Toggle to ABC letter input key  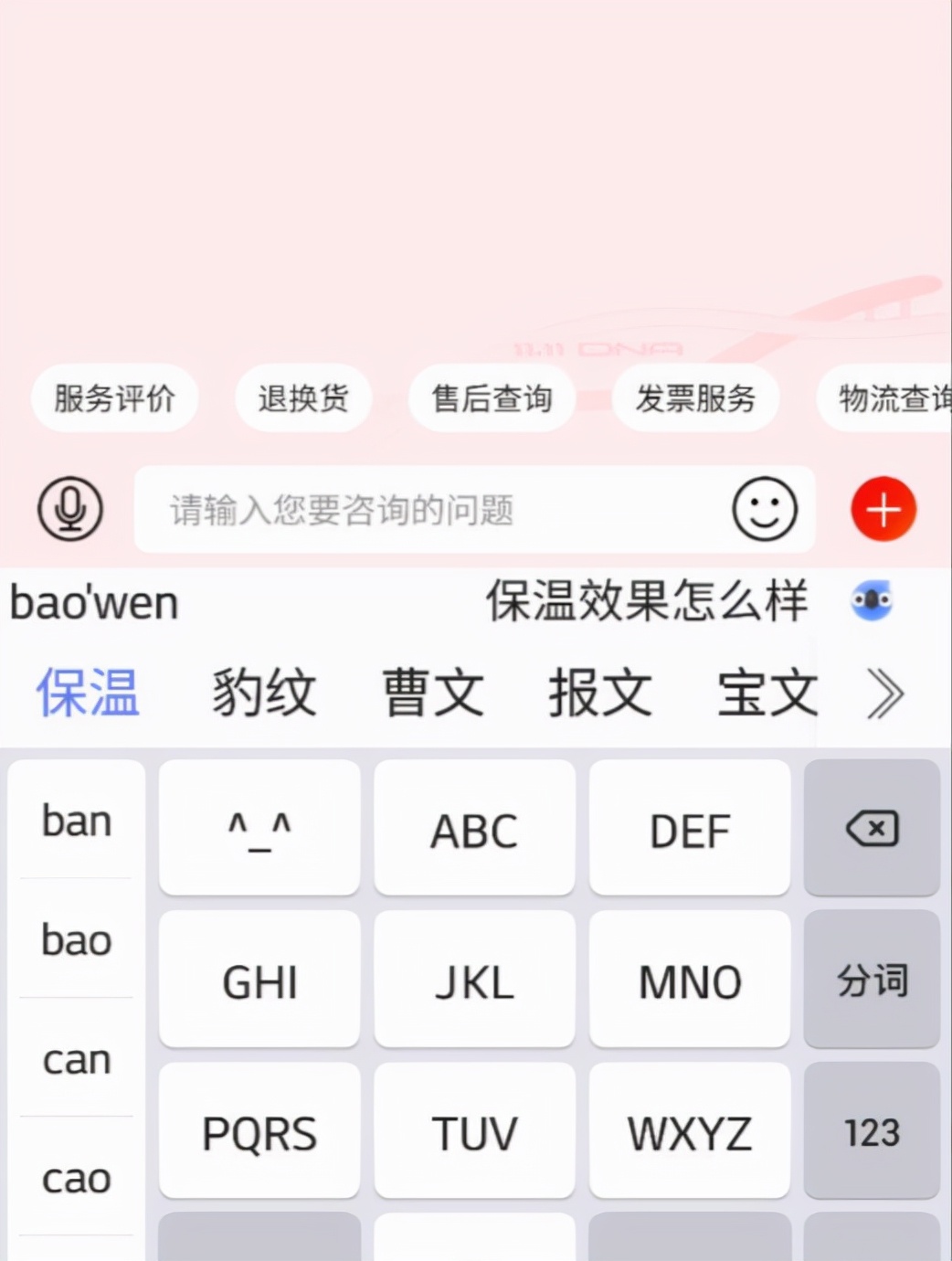click(x=473, y=830)
